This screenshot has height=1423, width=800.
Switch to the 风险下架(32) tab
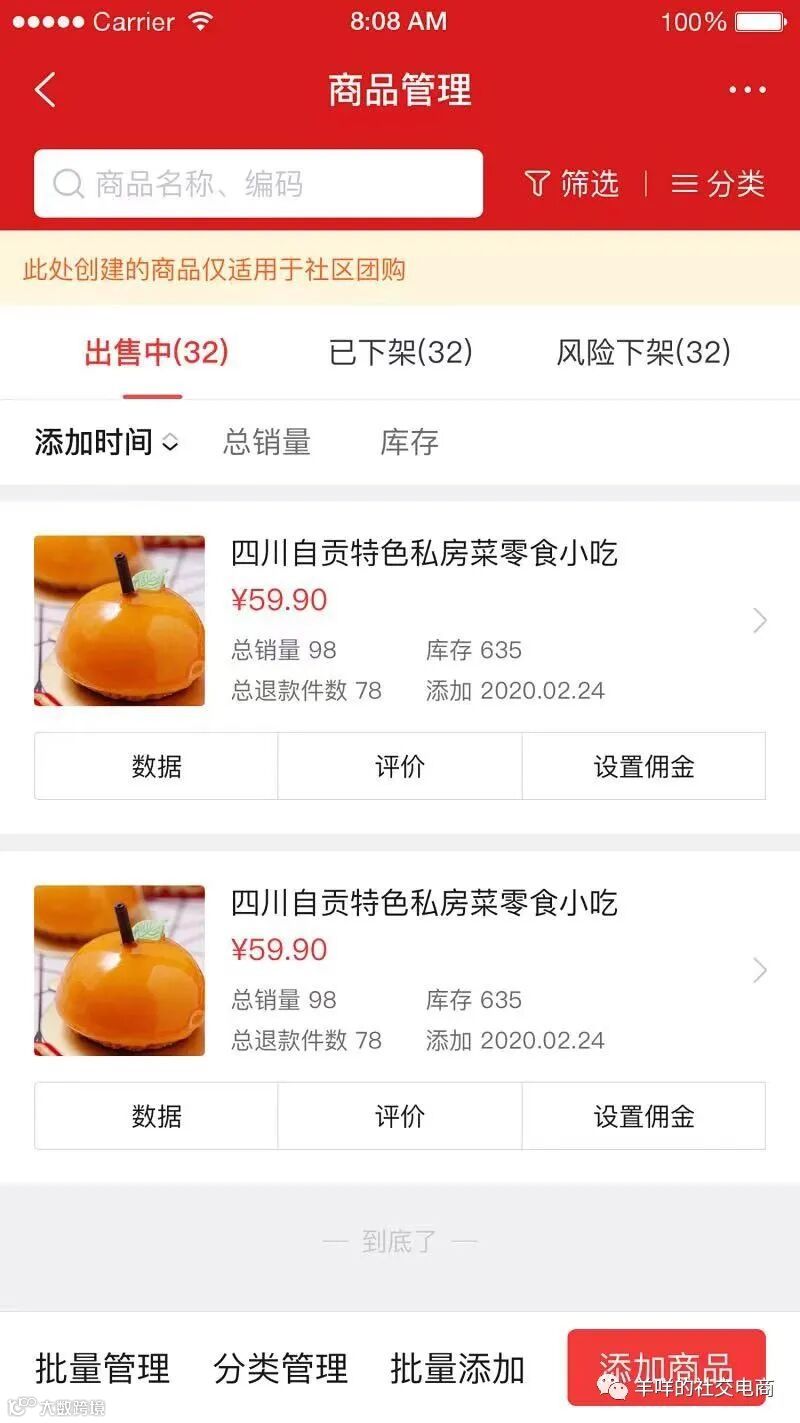coord(643,352)
